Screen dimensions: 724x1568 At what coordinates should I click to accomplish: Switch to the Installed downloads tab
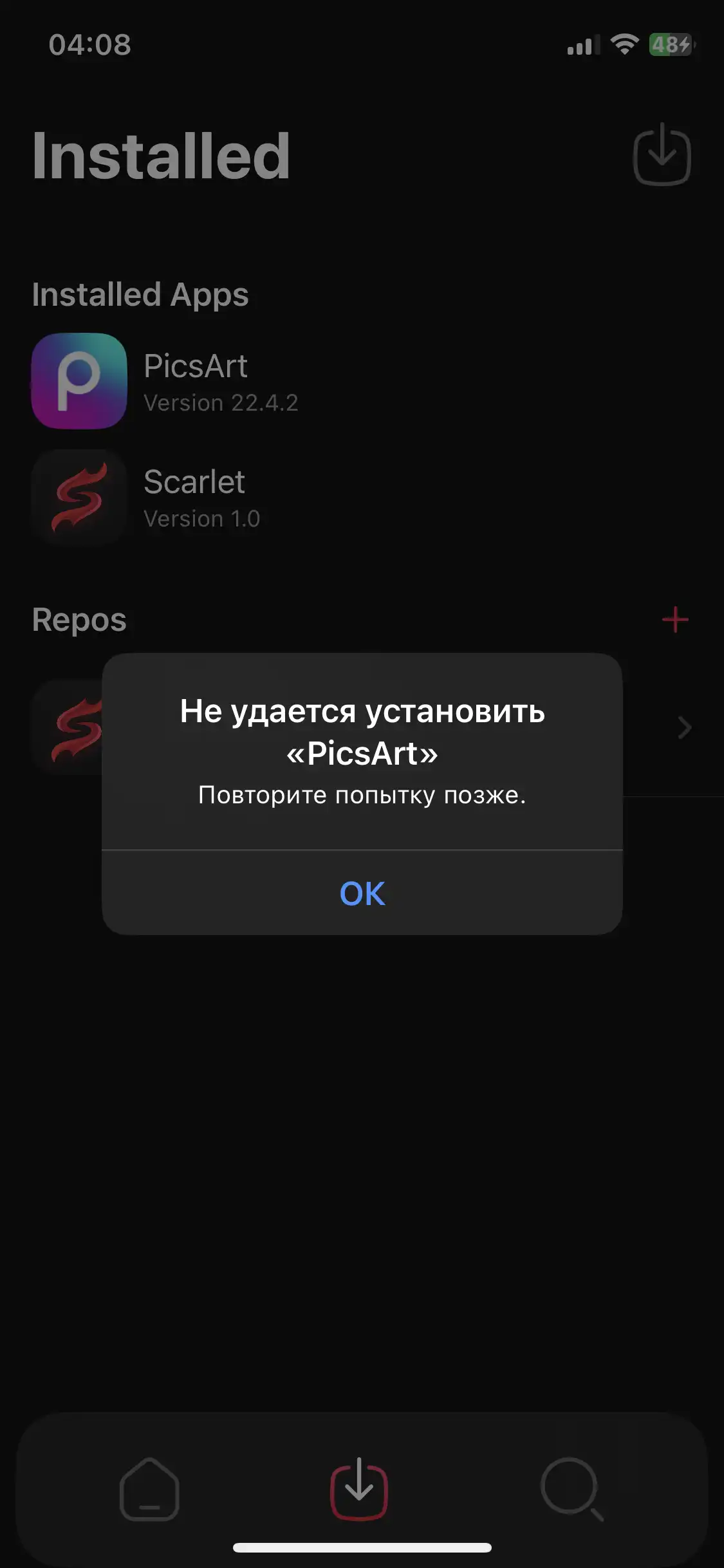359,1489
